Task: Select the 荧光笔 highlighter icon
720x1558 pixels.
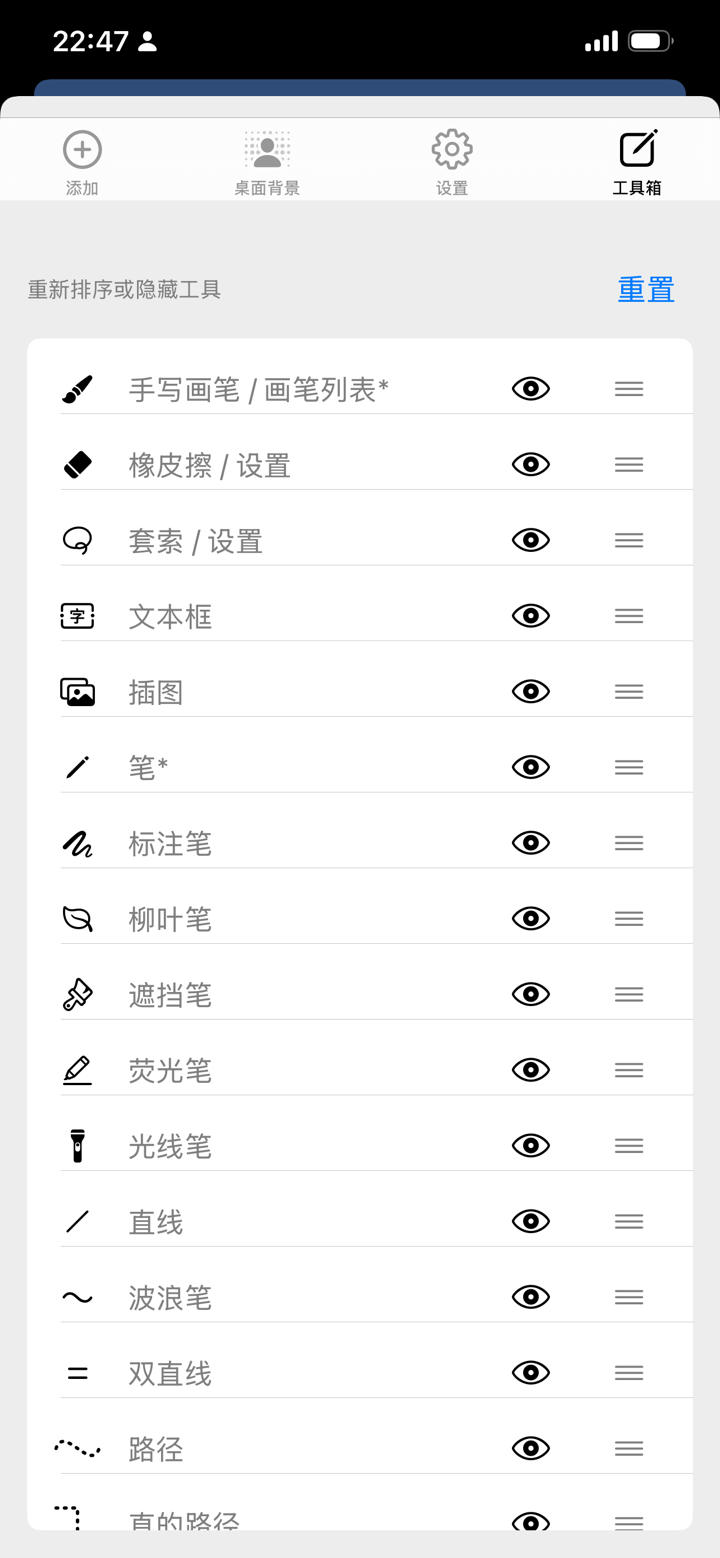Action: click(x=78, y=1069)
